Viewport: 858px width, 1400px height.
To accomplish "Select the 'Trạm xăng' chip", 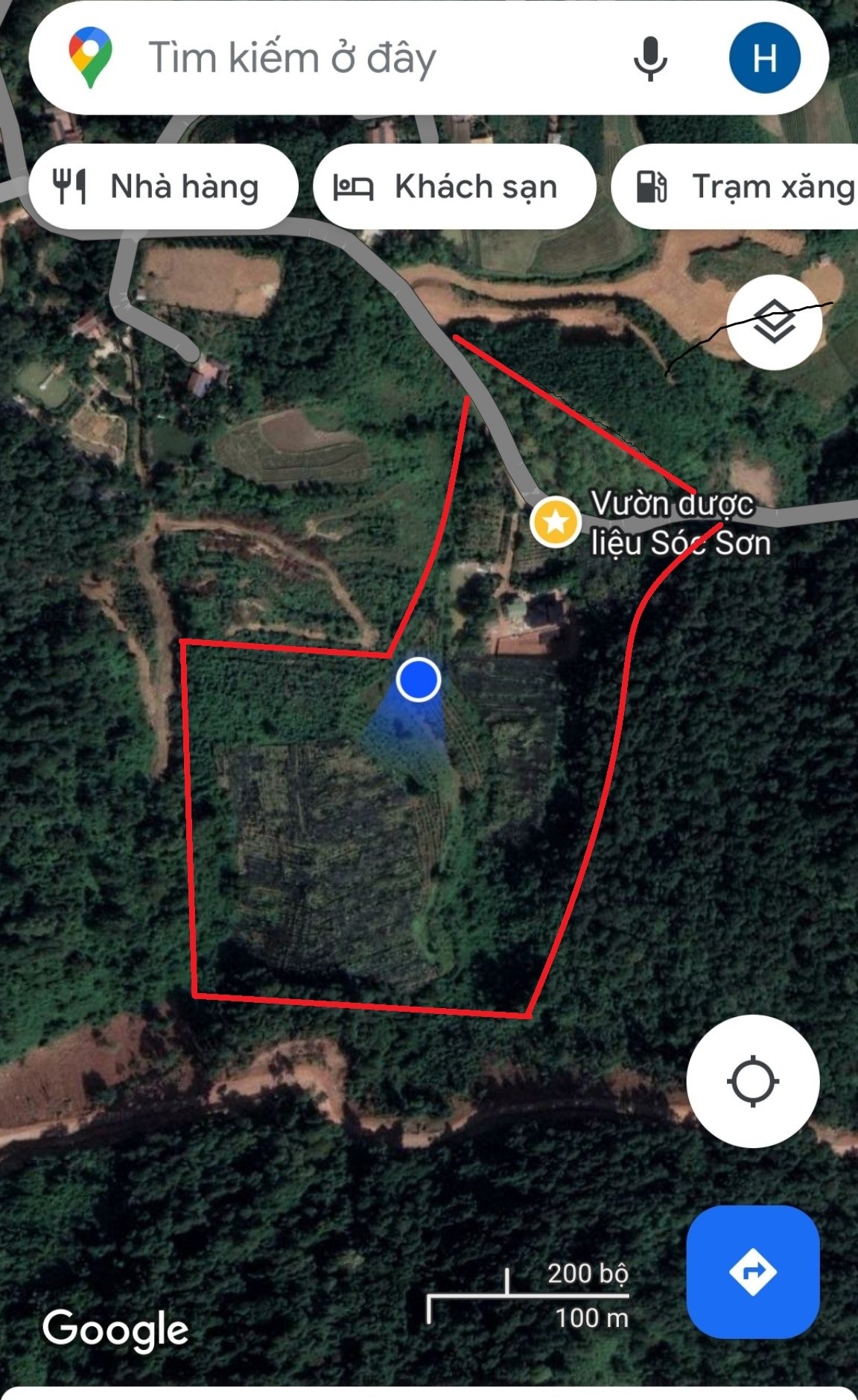I will 734,186.
